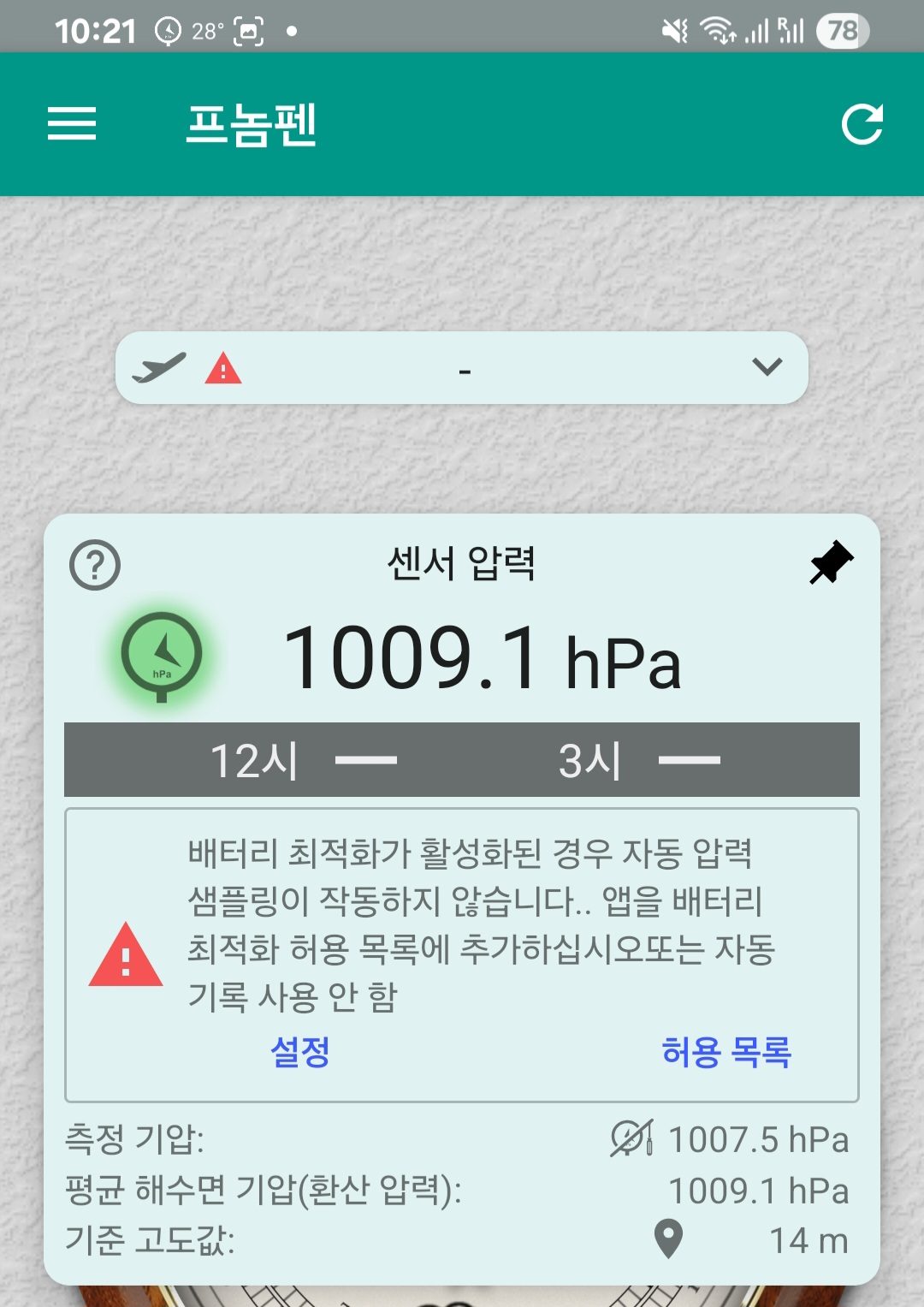Open 설정 from battery warning
This screenshot has width=924, height=1307.
point(300,1052)
